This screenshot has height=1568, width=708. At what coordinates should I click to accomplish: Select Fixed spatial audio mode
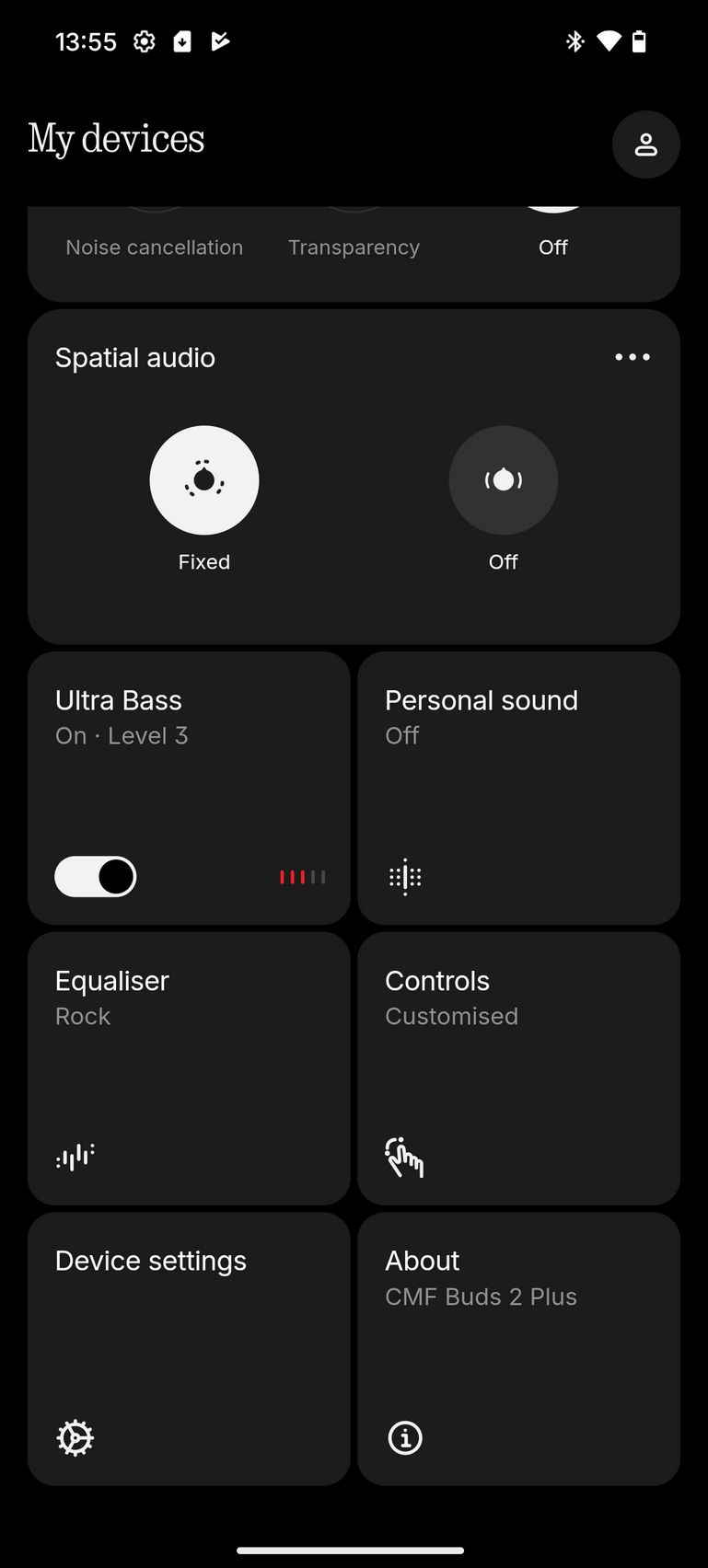point(204,480)
